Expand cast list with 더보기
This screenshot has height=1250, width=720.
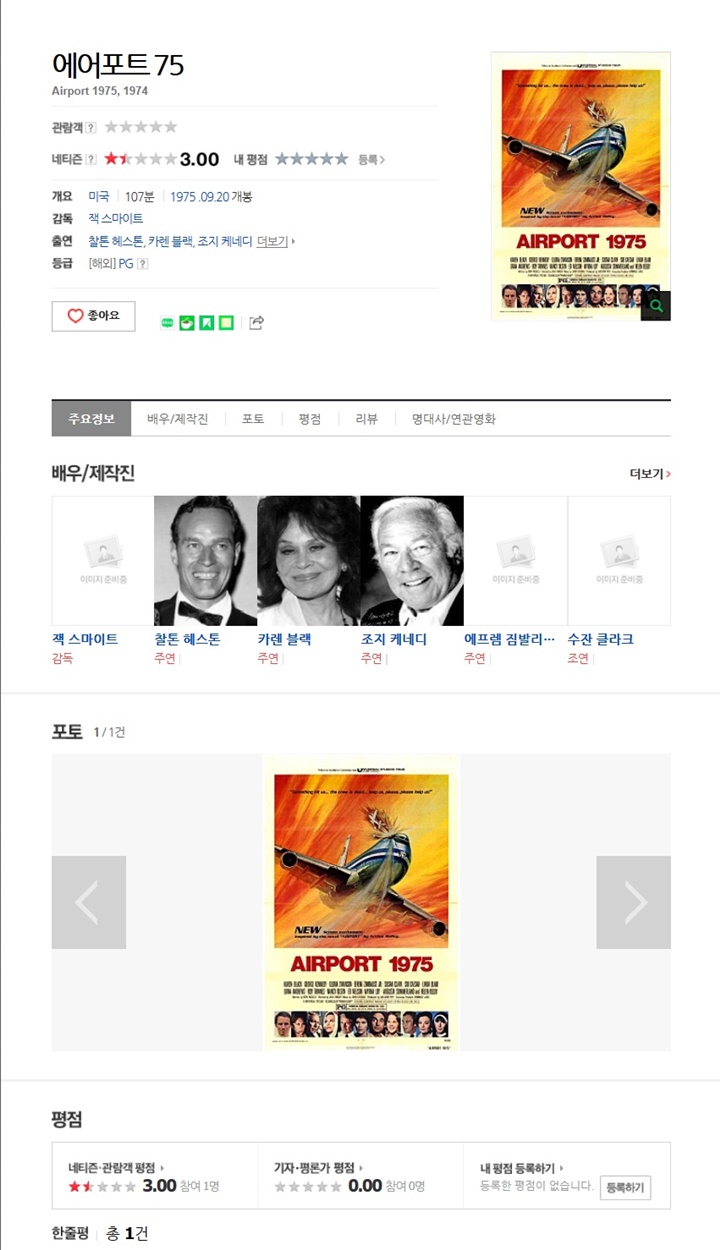pyautogui.click(x=274, y=241)
